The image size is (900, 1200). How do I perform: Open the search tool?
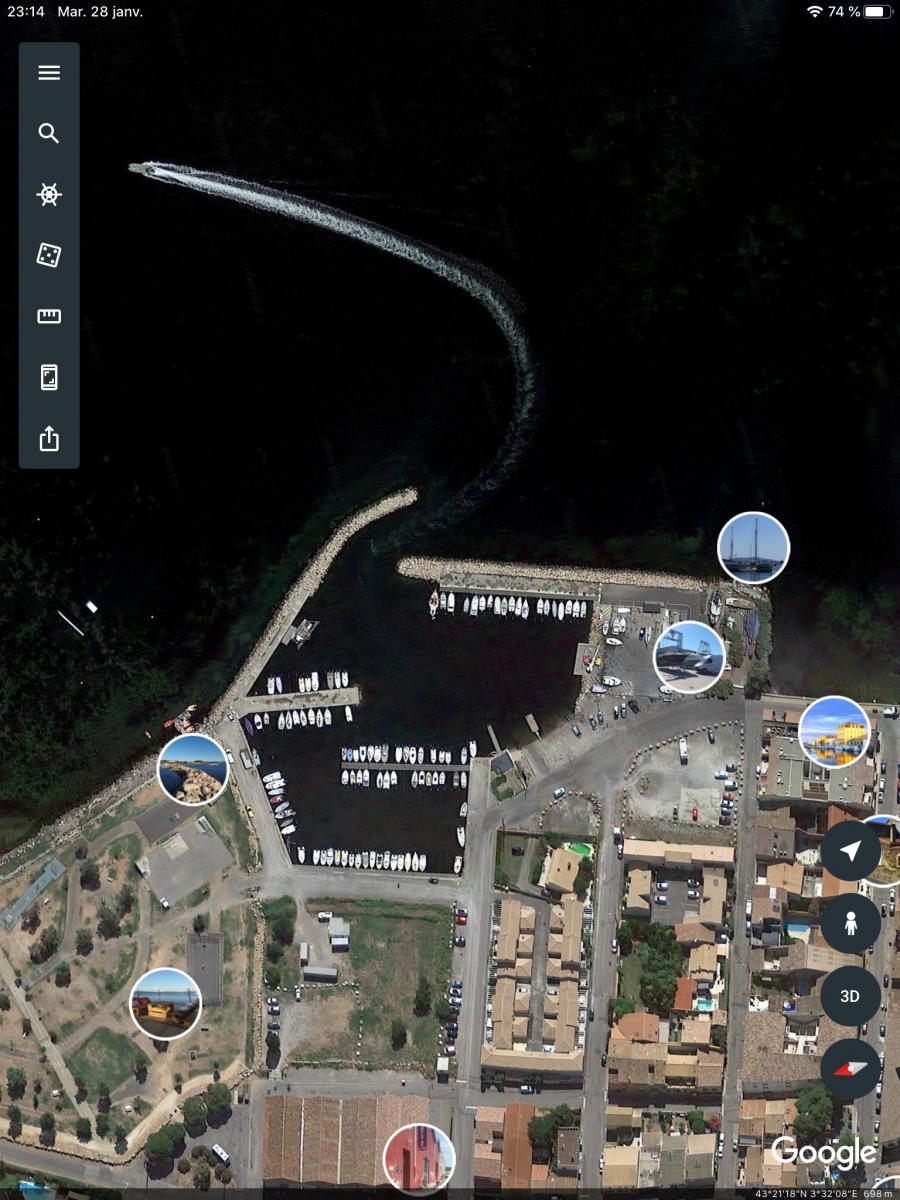click(49, 134)
